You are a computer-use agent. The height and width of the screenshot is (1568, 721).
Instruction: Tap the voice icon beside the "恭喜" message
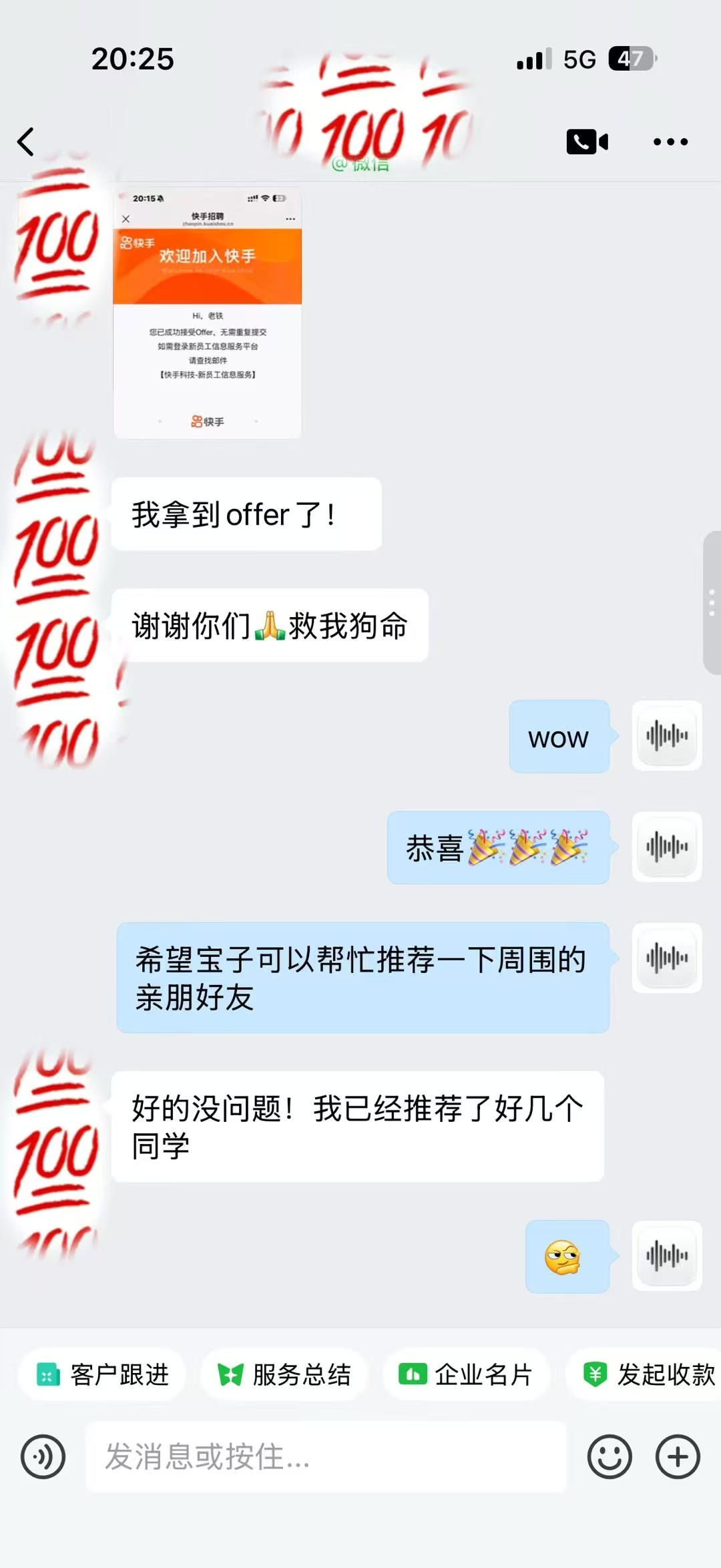(666, 847)
